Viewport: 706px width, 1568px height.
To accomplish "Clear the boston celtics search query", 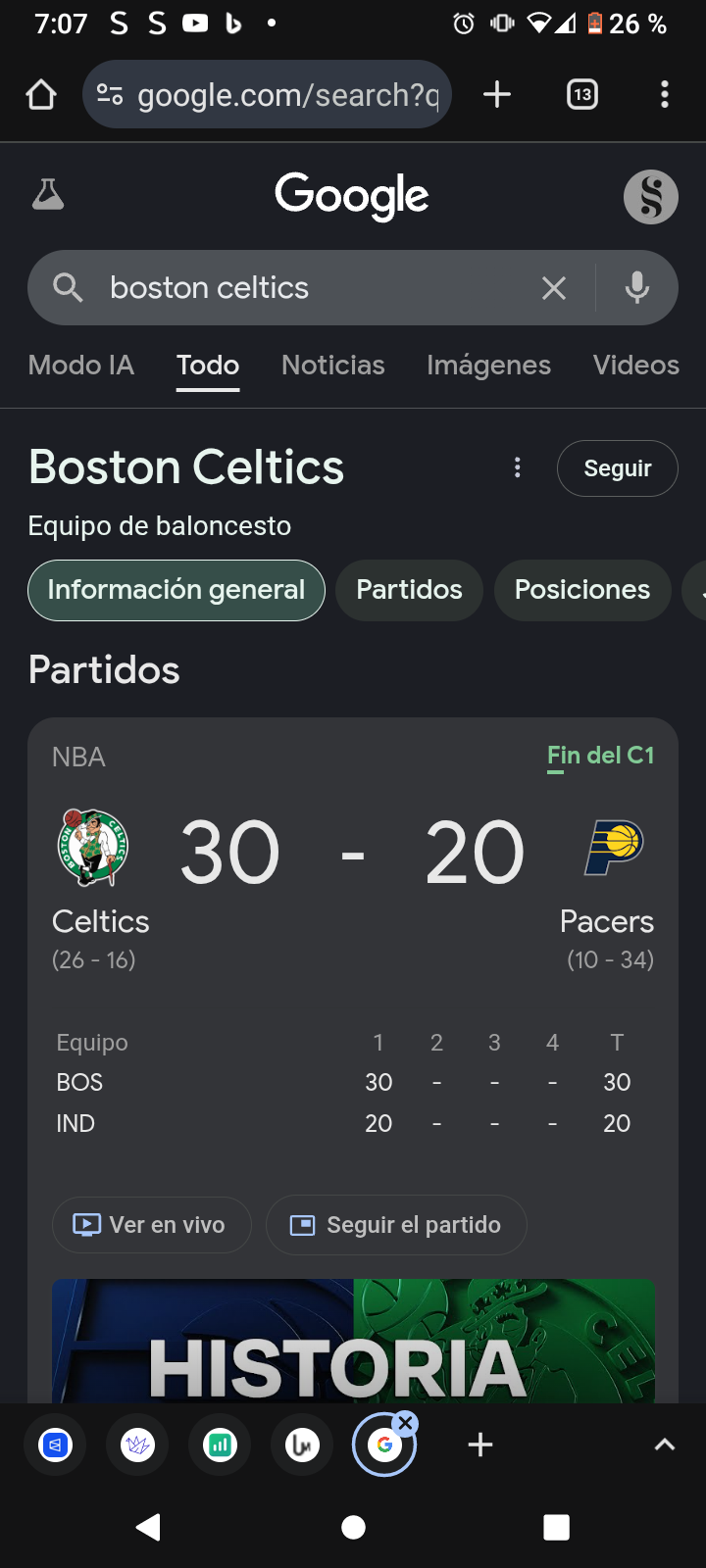I will (x=554, y=288).
